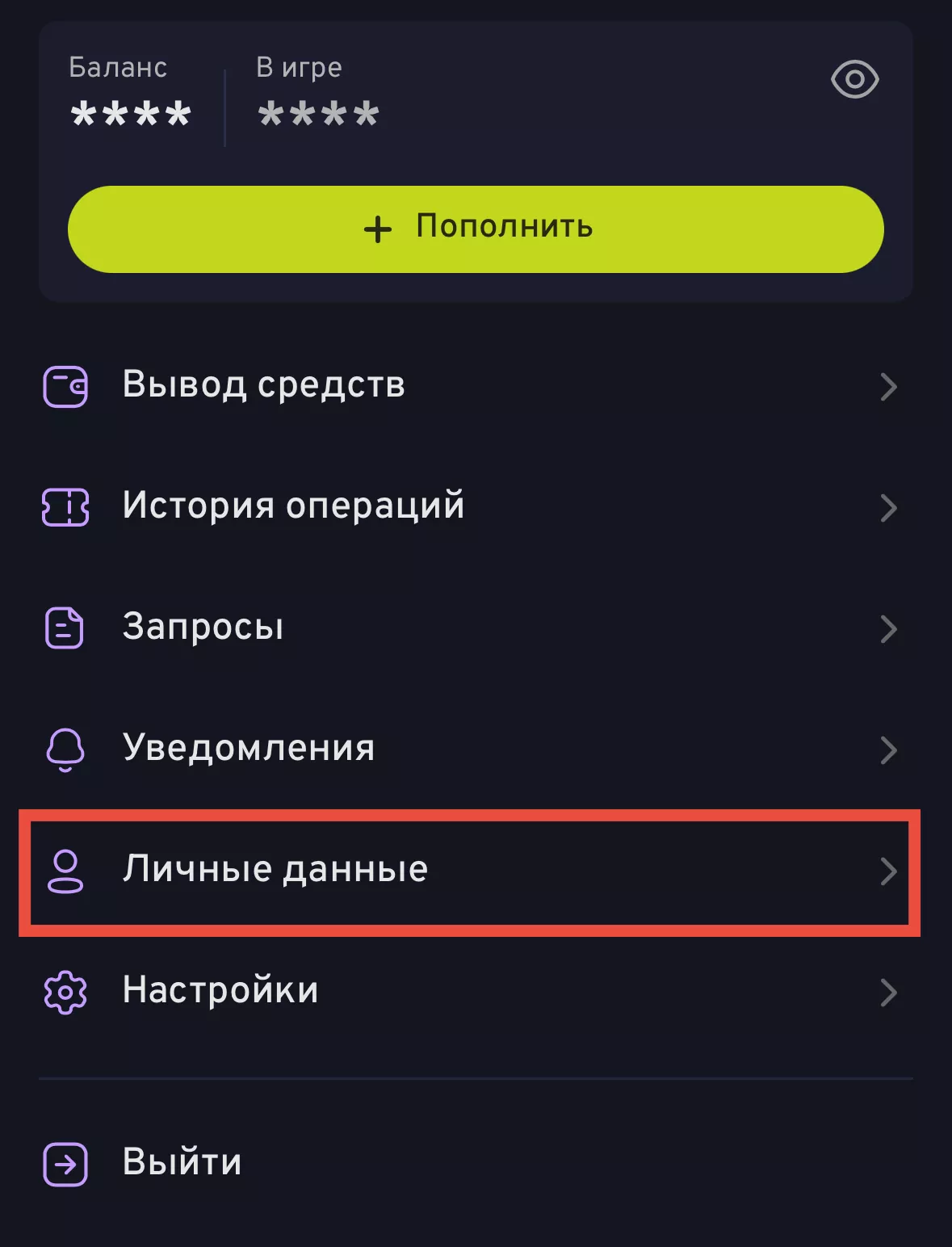Open the document icon next to Запросы
The width and height of the screenshot is (952, 1247).
point(65,628)
